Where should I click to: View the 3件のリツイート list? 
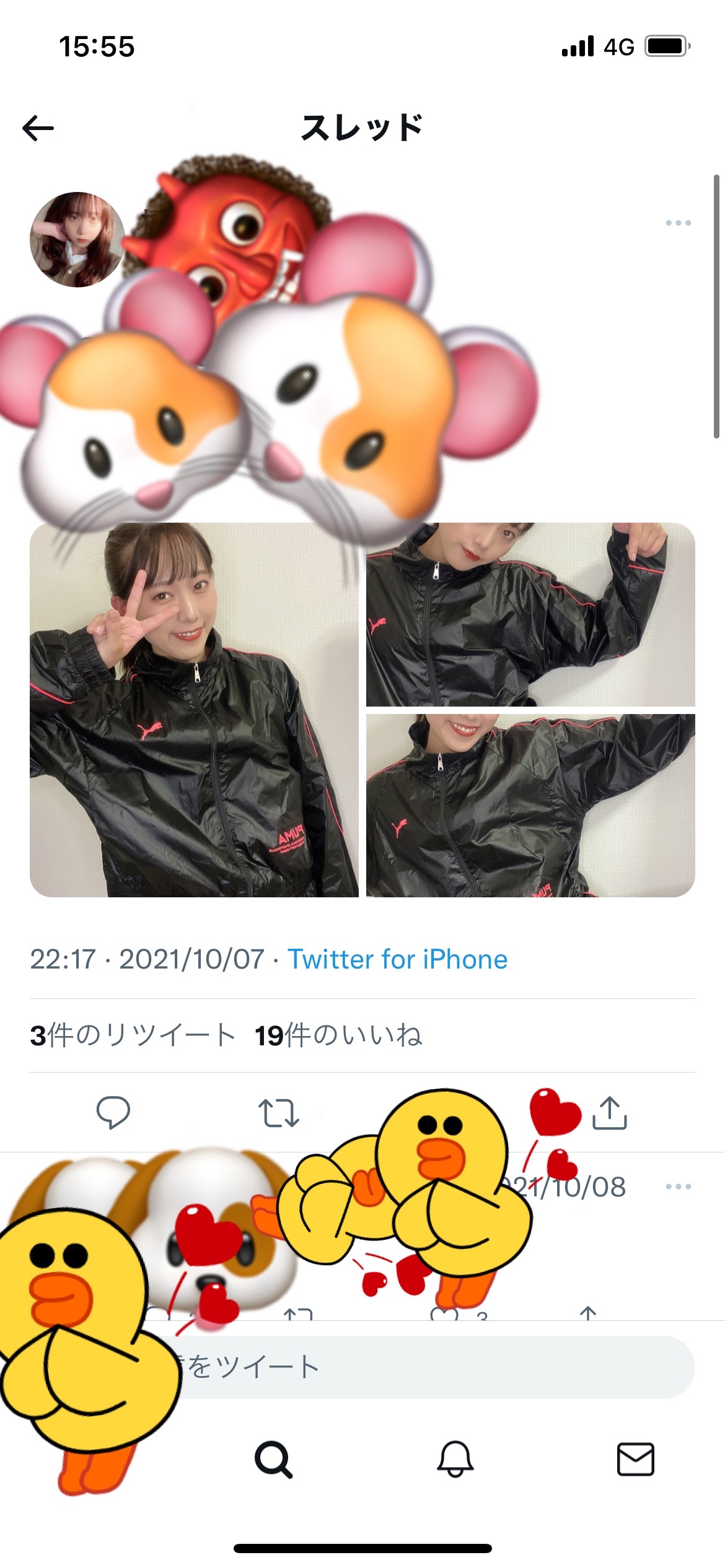(x=133, y=1035)
